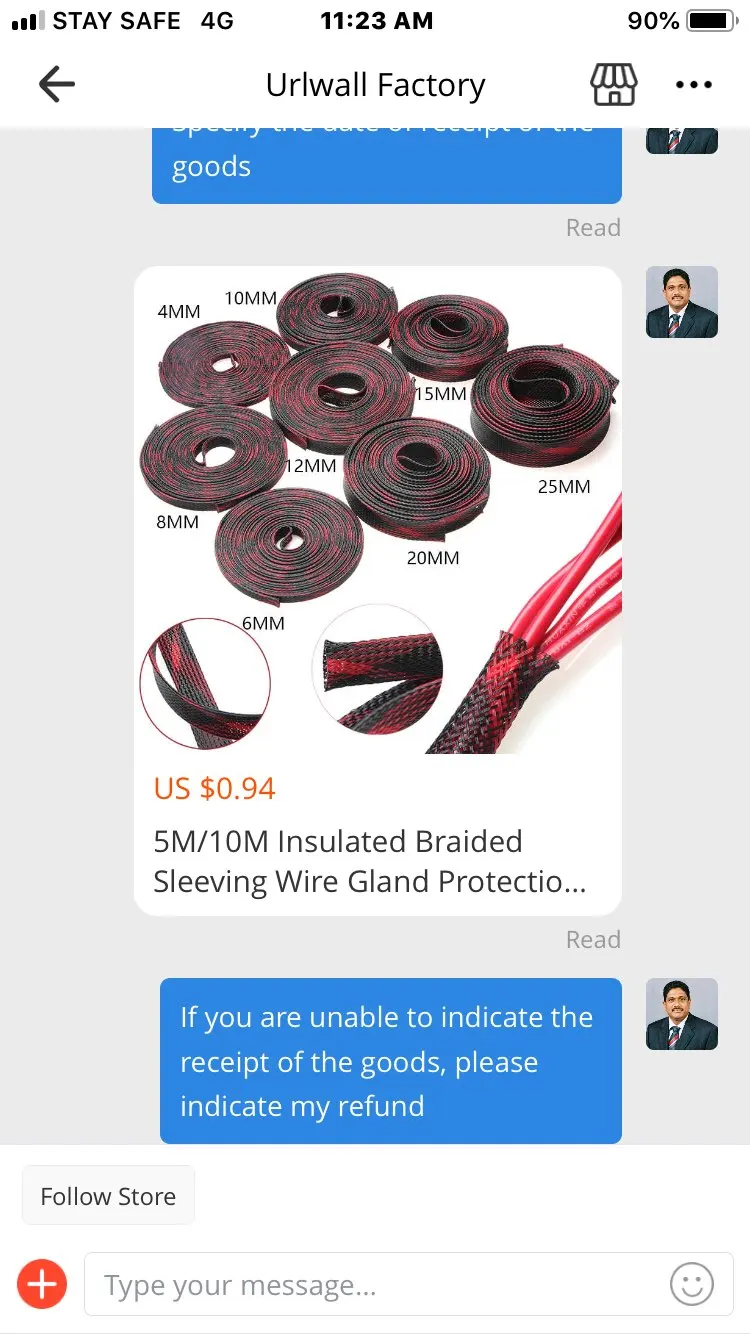Tap the Follow Store button
Image resolution: width=750 pixels, height=1334 pixels.
[108, 1196]
